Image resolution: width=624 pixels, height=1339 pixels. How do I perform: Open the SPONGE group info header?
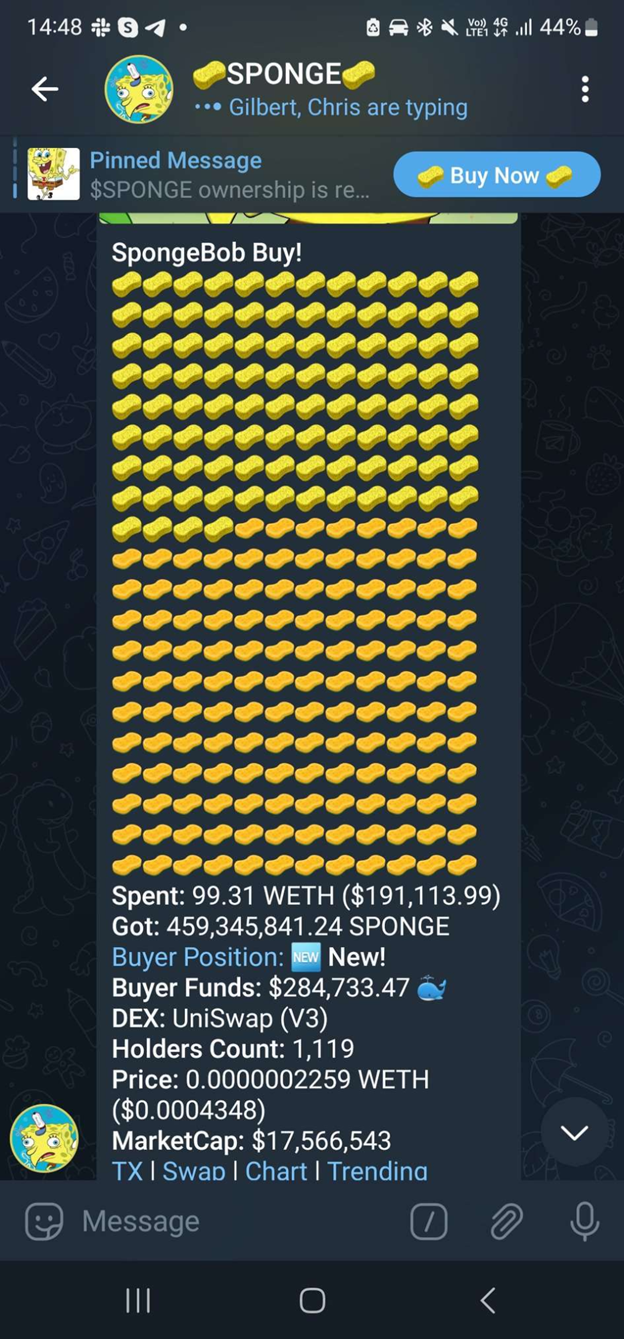(300, 89)
